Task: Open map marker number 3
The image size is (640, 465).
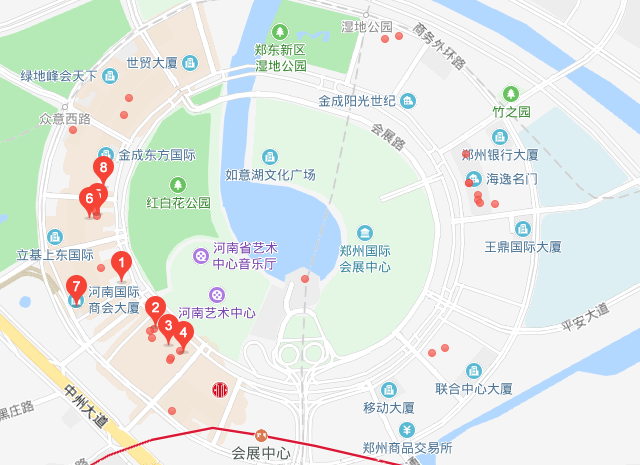Action: [168, 325]
